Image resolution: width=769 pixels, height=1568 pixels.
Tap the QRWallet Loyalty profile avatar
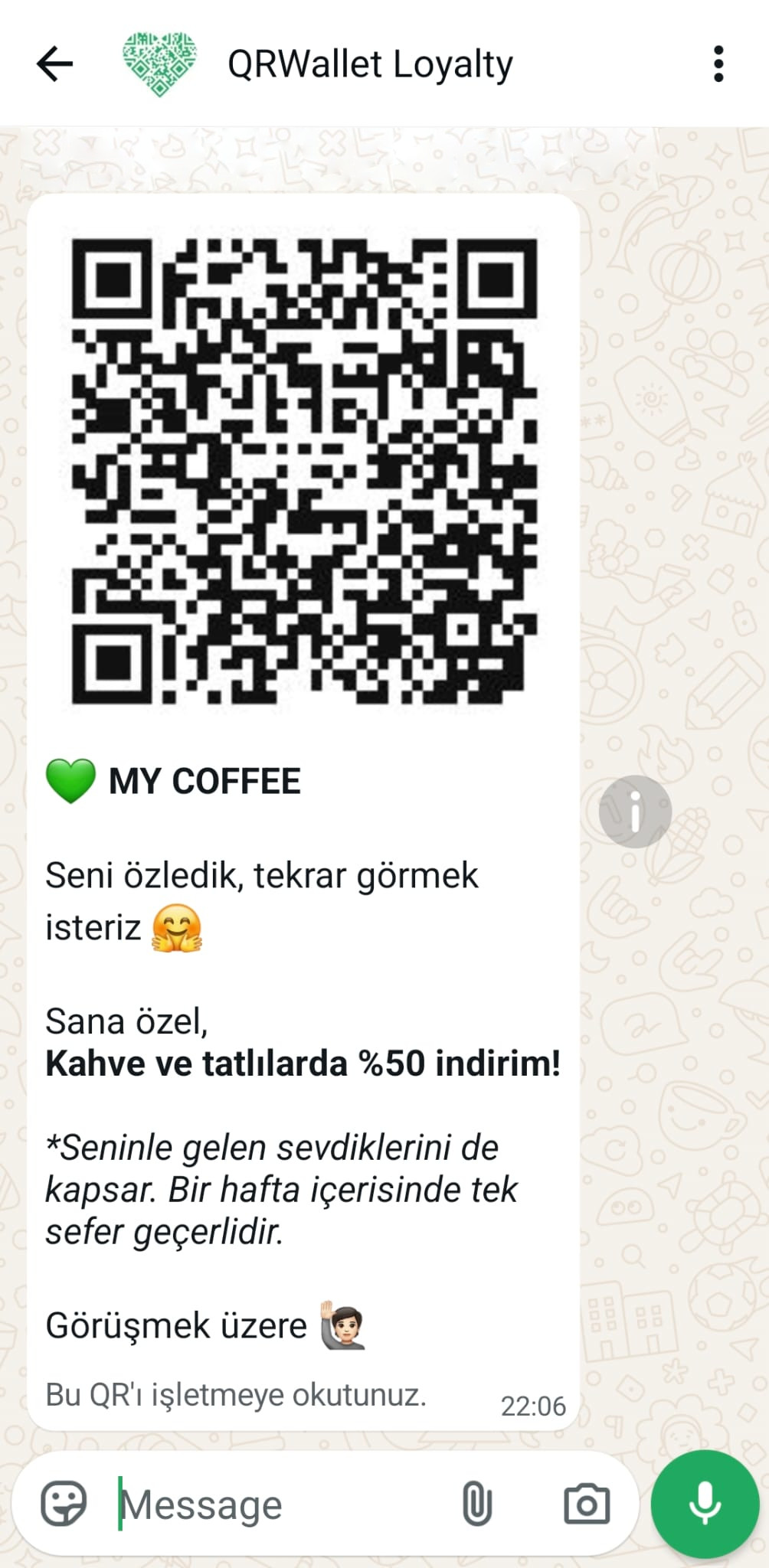(x=157, y=64)
